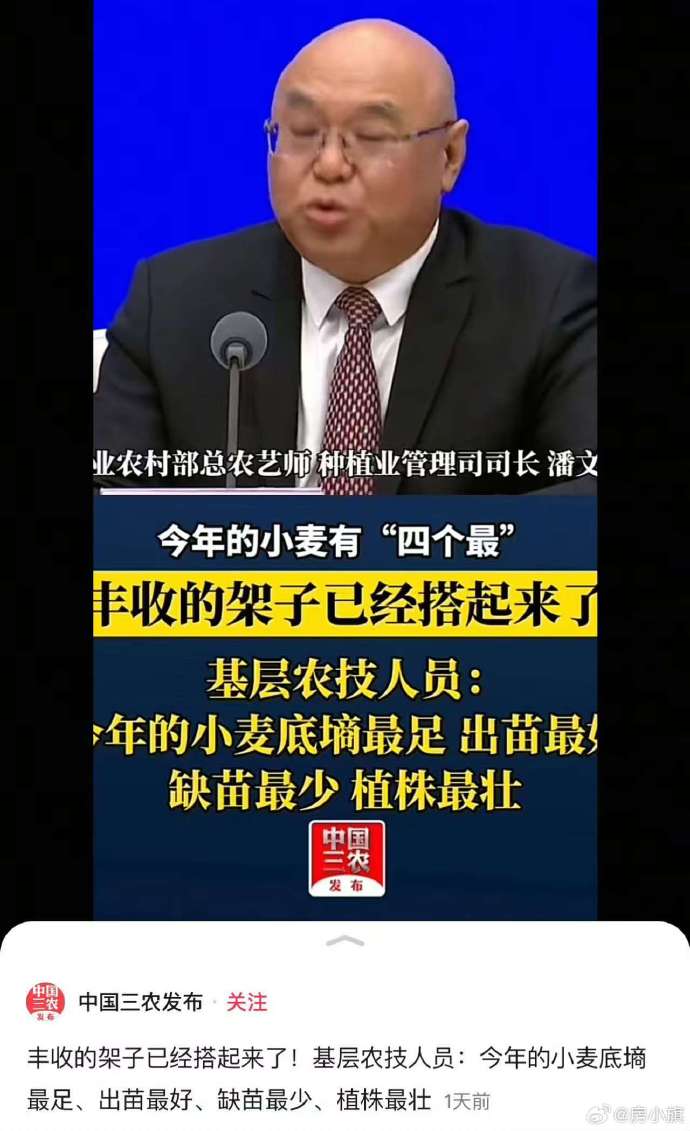Follow 中国三农发布 via 关注

click(247, 1002)
